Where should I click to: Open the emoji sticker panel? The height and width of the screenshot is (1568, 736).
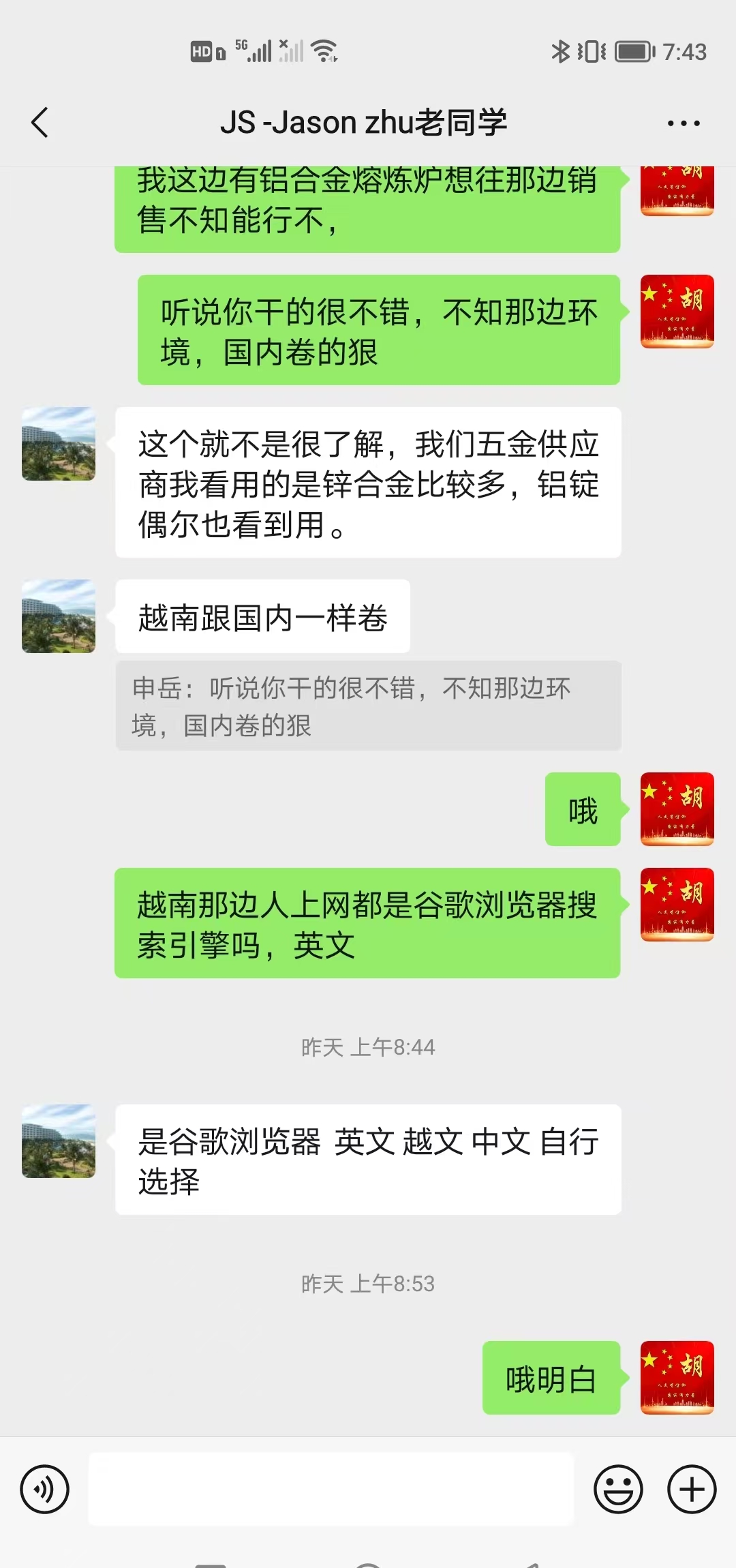(x=618, y=1490)
